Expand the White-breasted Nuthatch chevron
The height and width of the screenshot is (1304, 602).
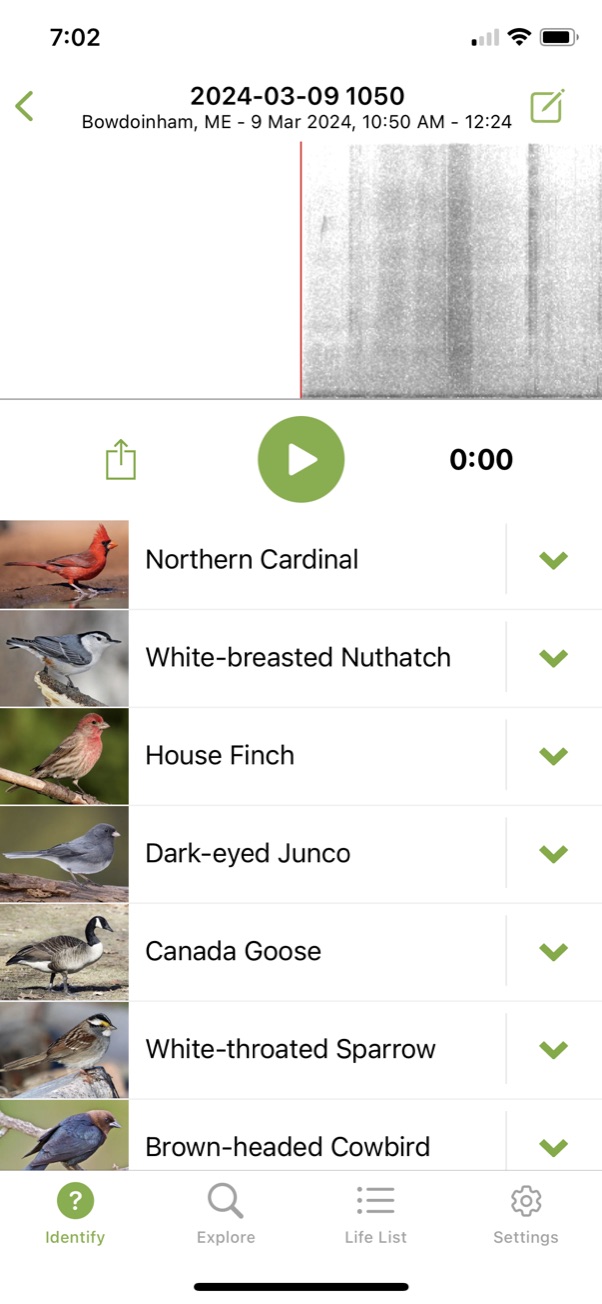(x=553, y=658)
